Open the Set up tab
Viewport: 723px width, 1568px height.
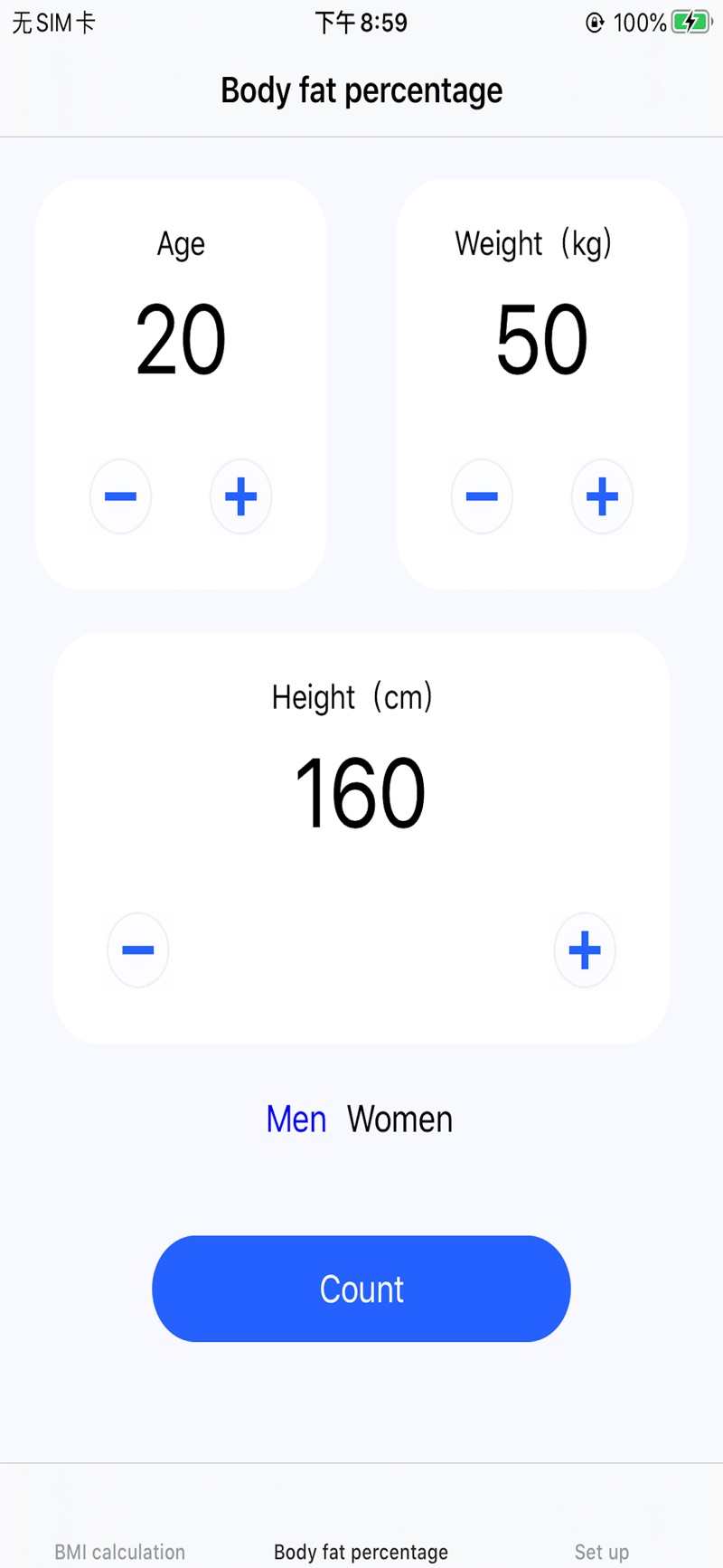coord(602,1552)
